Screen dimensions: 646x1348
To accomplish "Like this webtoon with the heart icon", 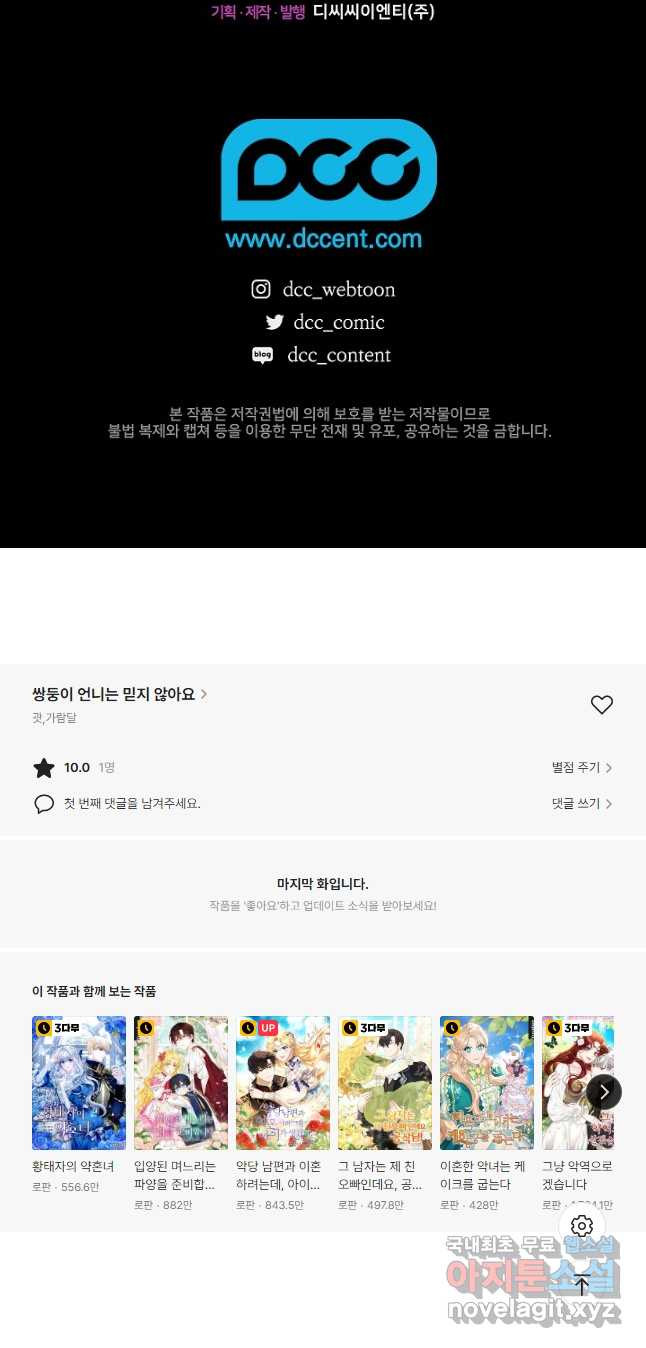I will coord(601,705).
